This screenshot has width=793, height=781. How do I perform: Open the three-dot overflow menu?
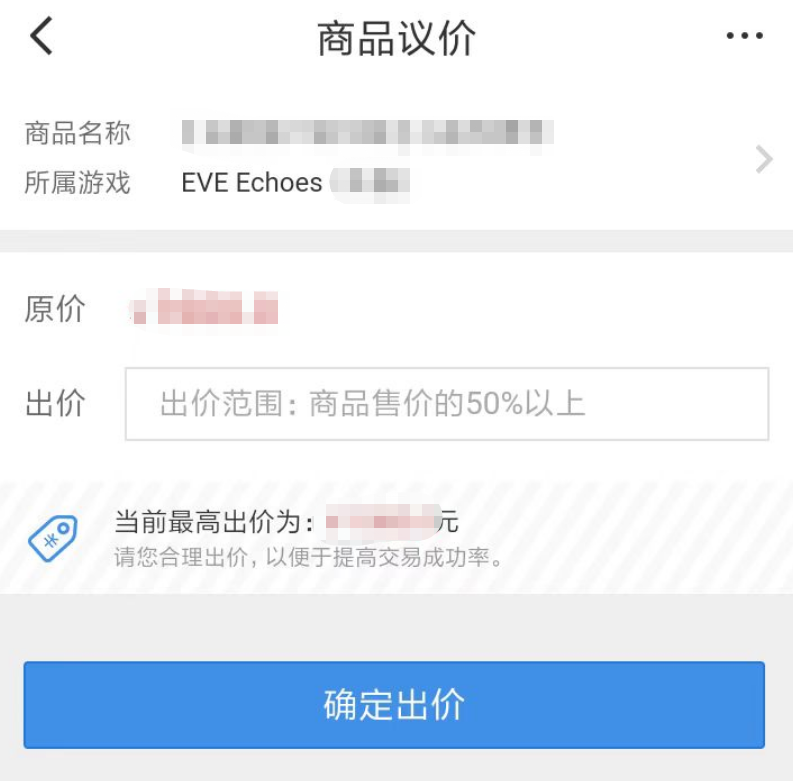[744, 37]
